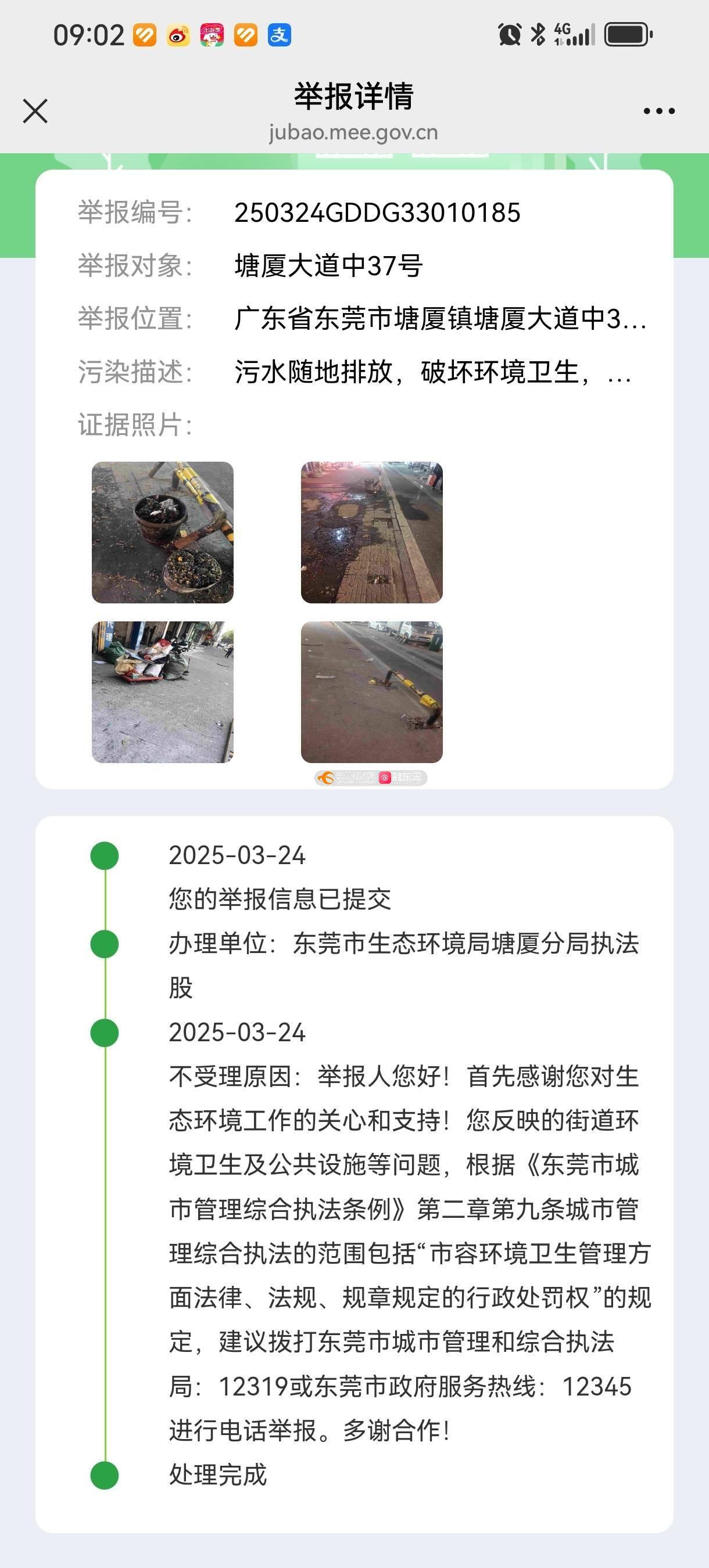Enlarge the photo of garbage bags on a cart
709x1568 pixels.
click(x=163, y=692)
